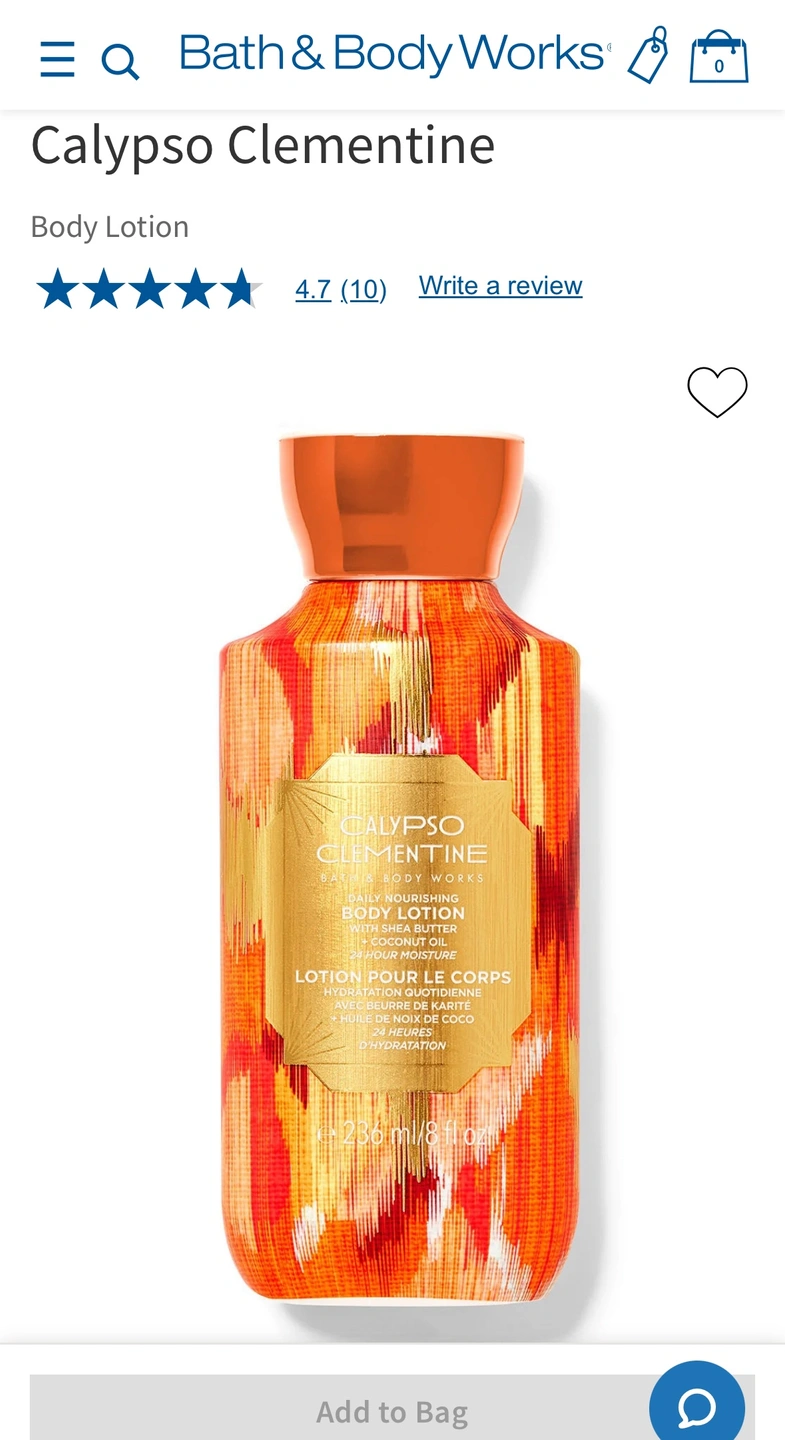Open the offers tag icon
Image resolution: width=785 pixels, height=1440 pixels.
pos(648,56)
